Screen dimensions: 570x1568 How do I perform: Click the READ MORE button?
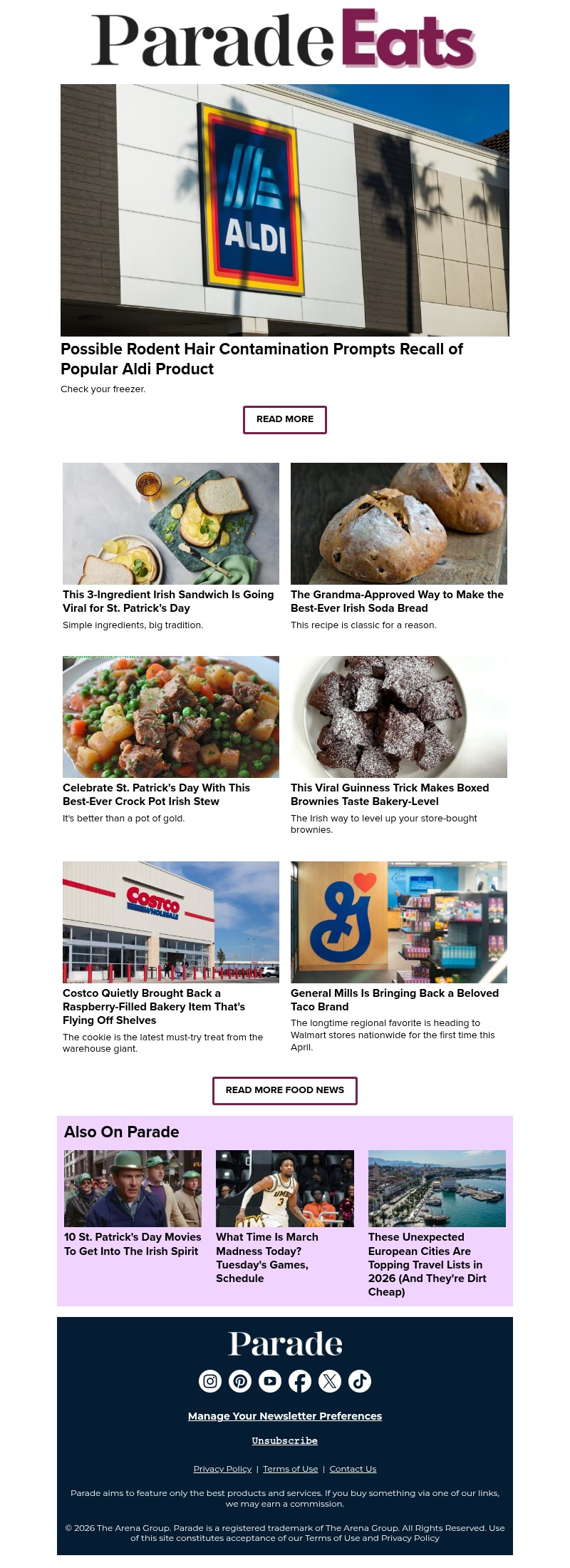tap(284, 419)
